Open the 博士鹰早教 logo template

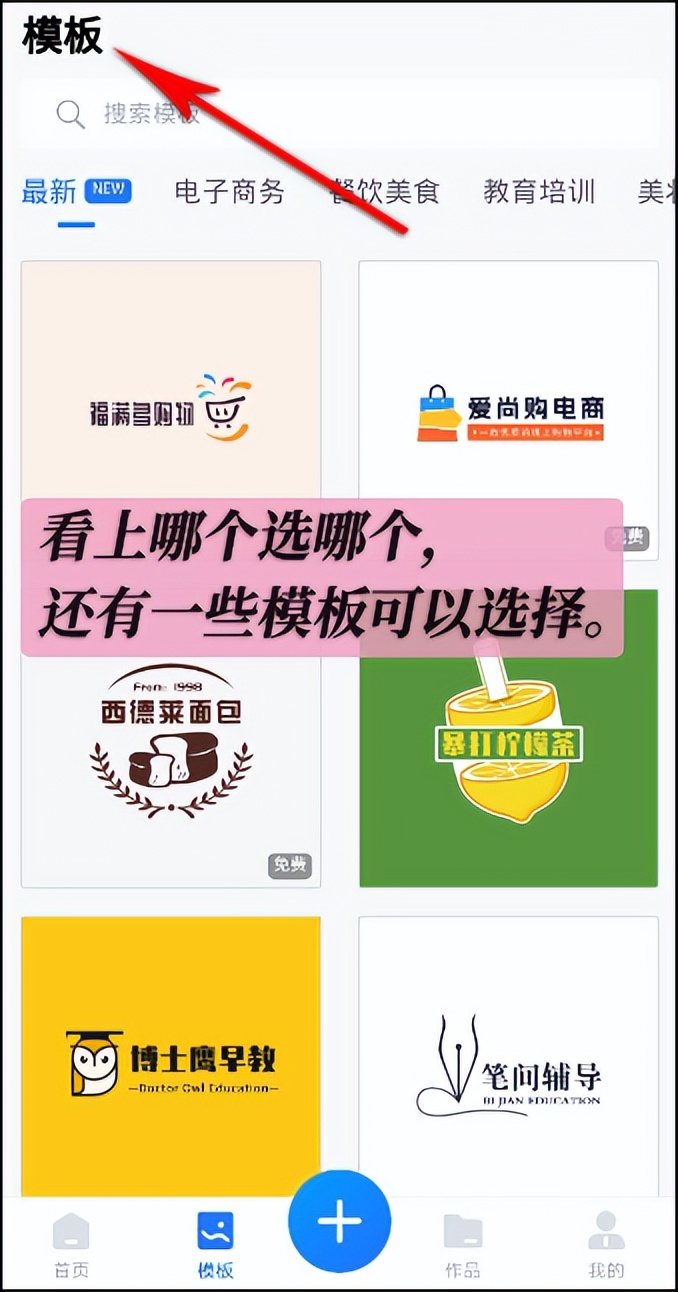[x=171, y=1056]
